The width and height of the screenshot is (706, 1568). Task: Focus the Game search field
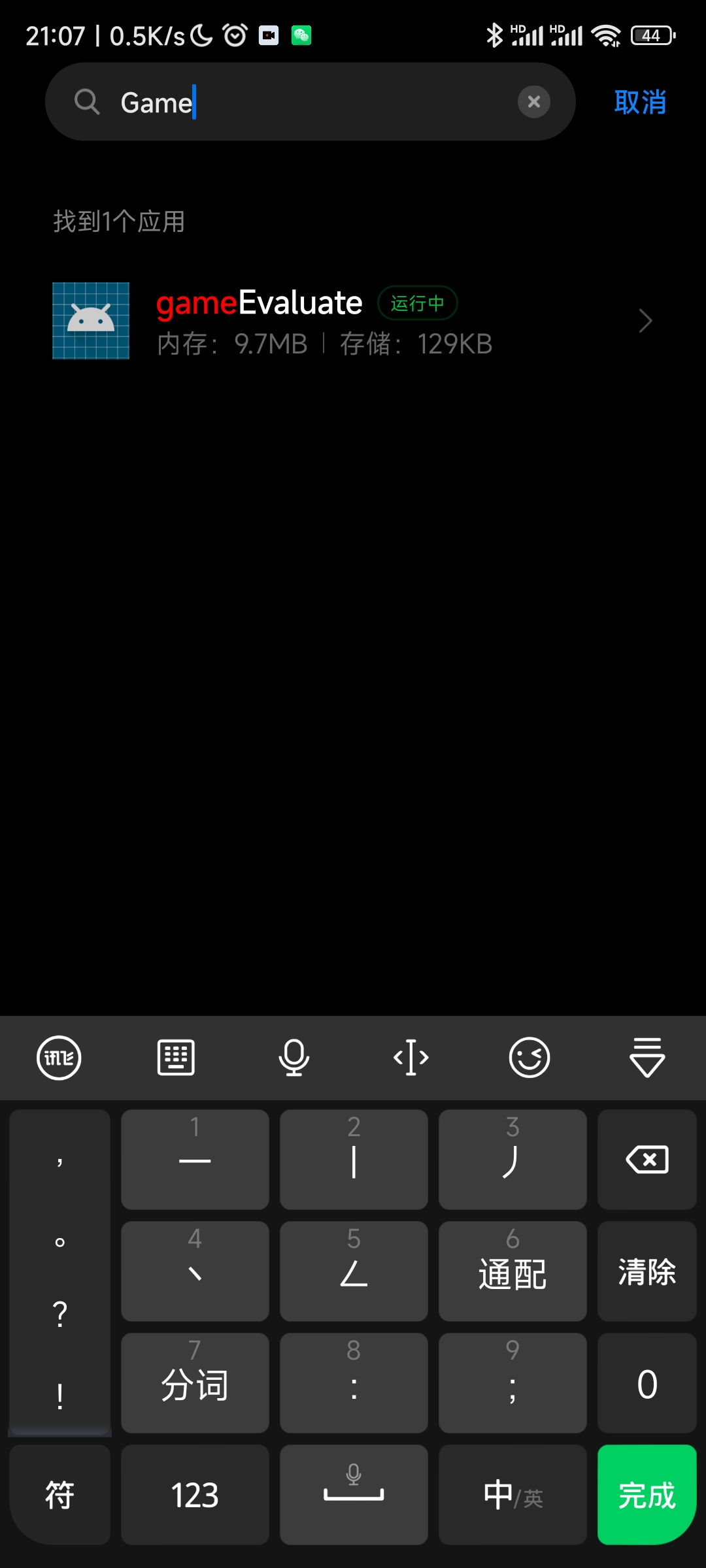pyautogui.click(x=310, y=102)
